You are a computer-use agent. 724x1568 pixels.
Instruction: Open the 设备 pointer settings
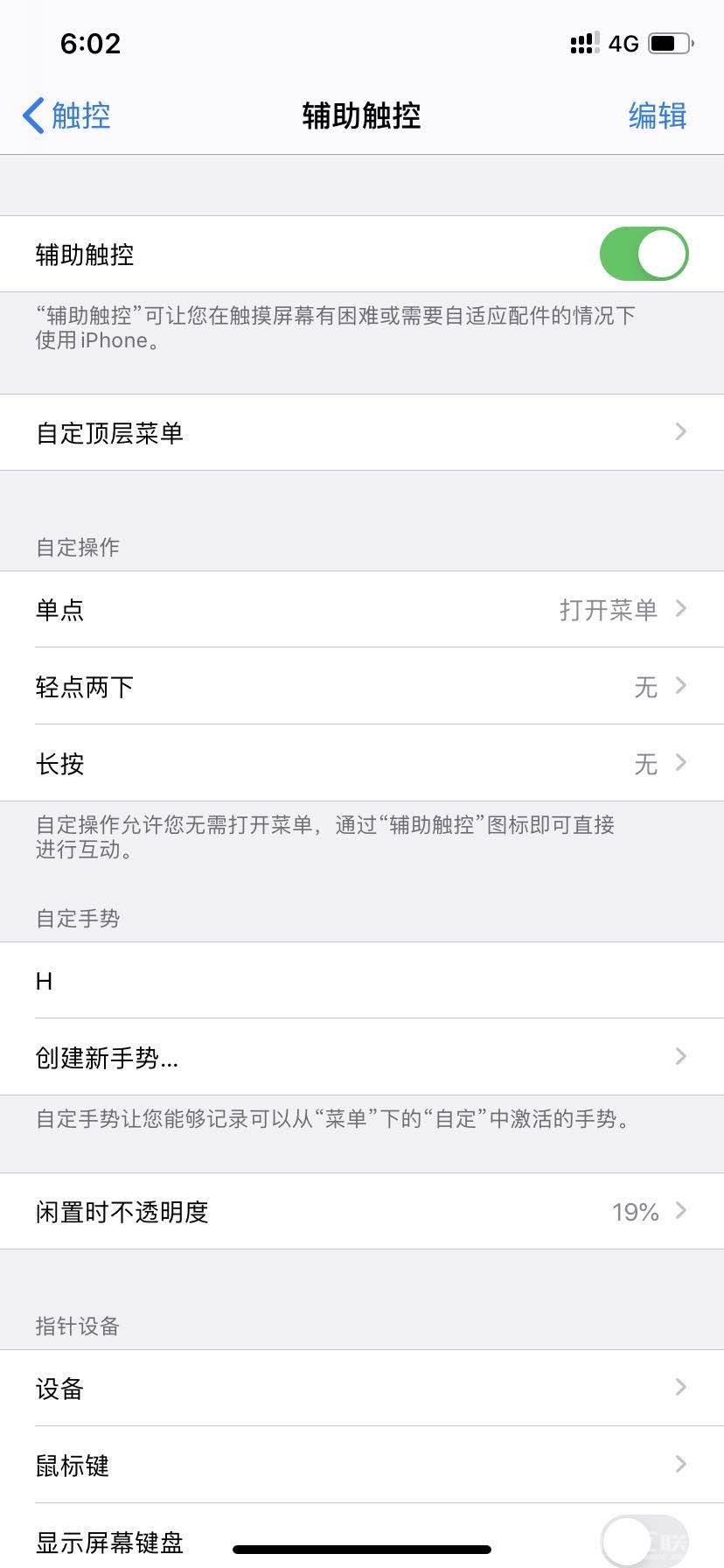pyautogui.click(x=362, y=1389)
